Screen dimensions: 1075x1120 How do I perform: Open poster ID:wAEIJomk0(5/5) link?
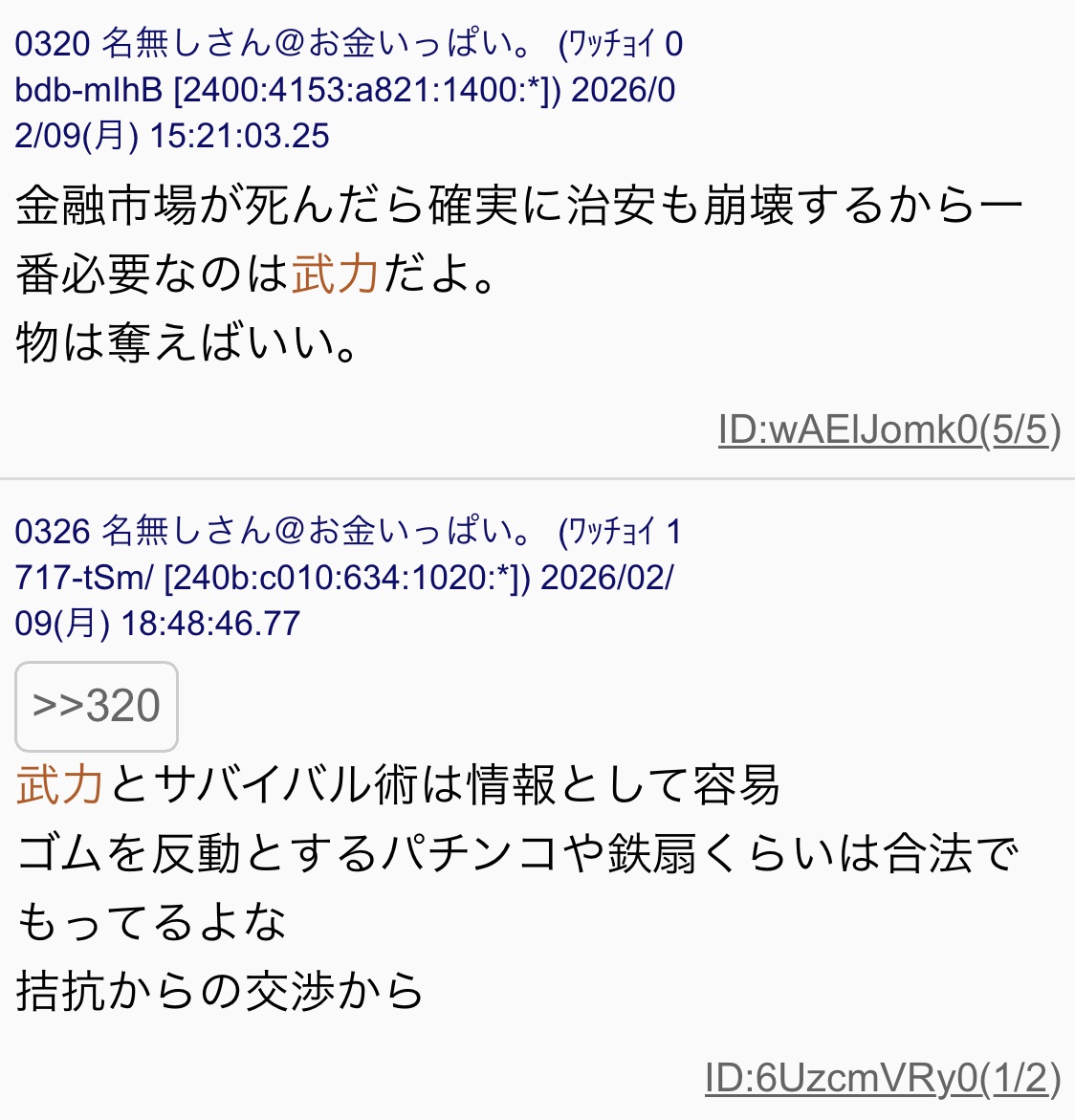pos(889,430)
